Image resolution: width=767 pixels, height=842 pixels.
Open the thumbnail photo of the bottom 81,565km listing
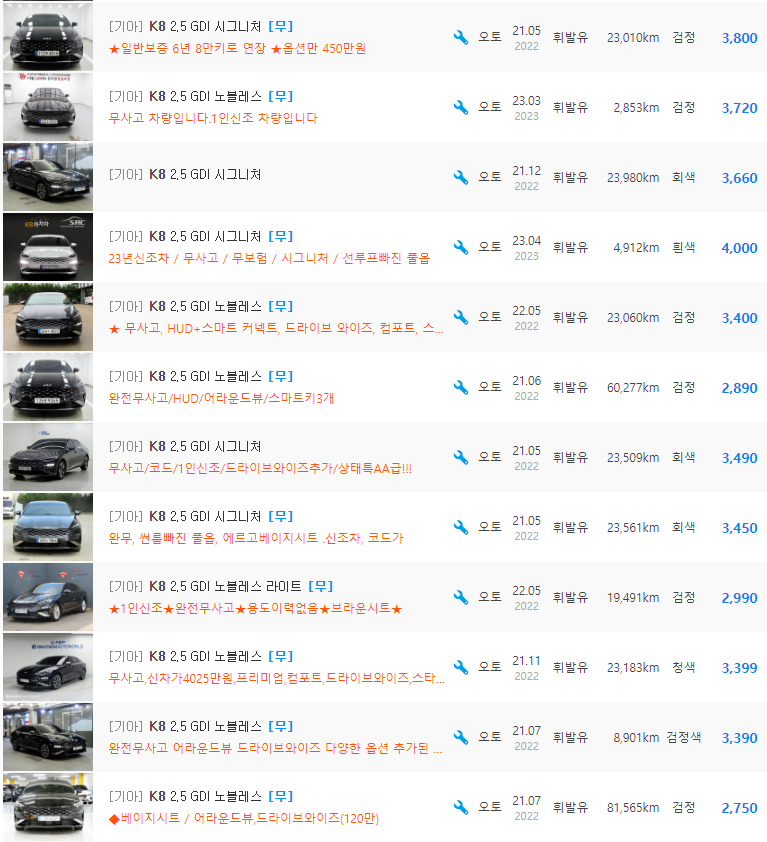(x=47, y=806)
